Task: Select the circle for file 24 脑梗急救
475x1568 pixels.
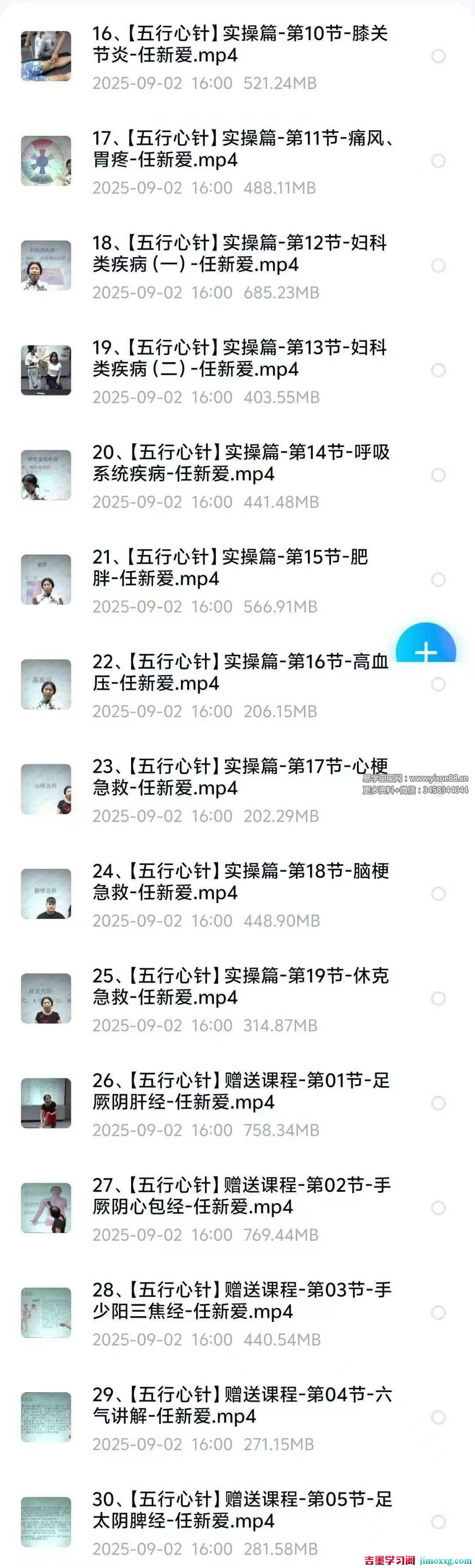Action: tap(438, 893)
